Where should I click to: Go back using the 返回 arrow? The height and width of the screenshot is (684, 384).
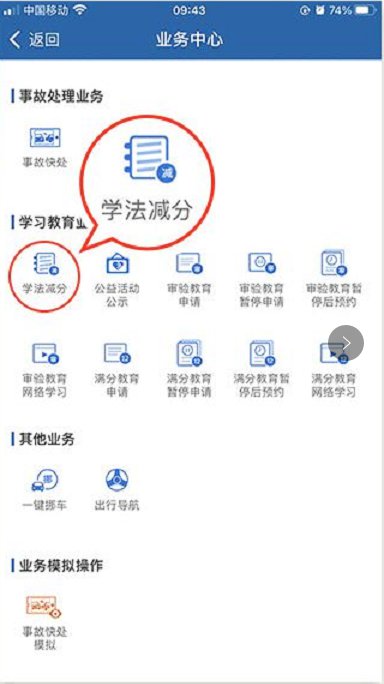[x=34, y=40]
